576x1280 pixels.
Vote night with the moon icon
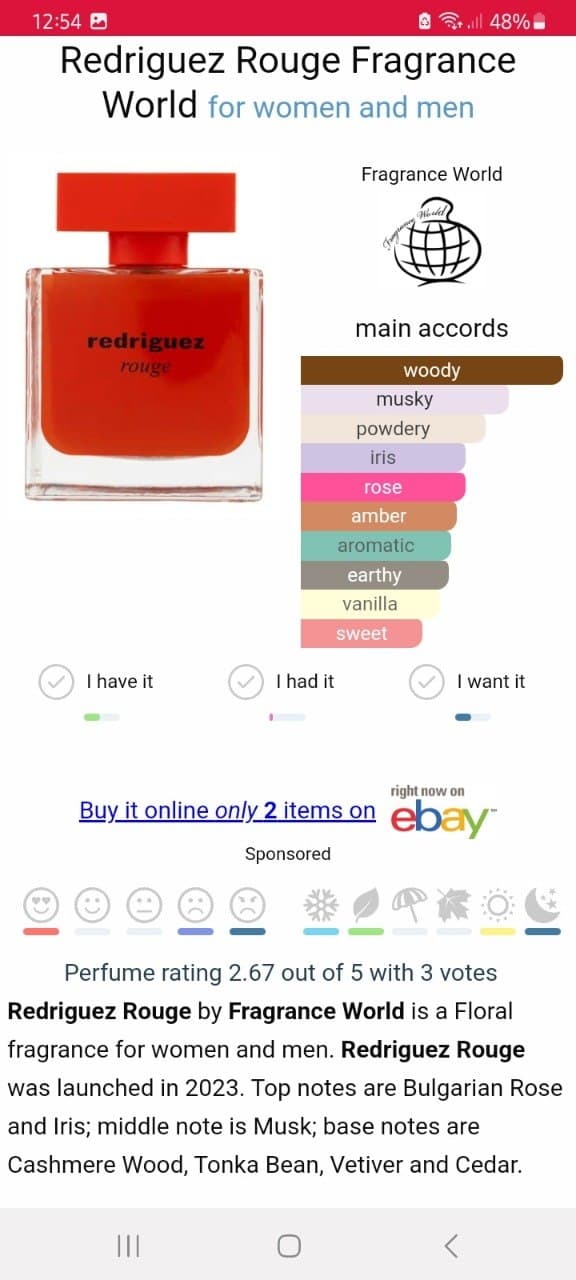(x=543, y=906)
